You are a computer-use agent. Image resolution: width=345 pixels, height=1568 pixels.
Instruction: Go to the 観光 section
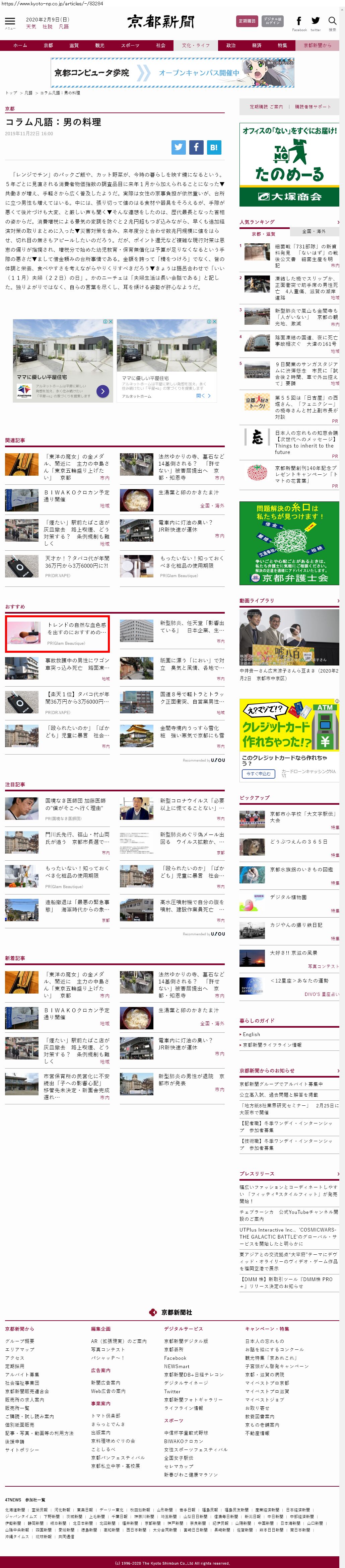(99, 45)
